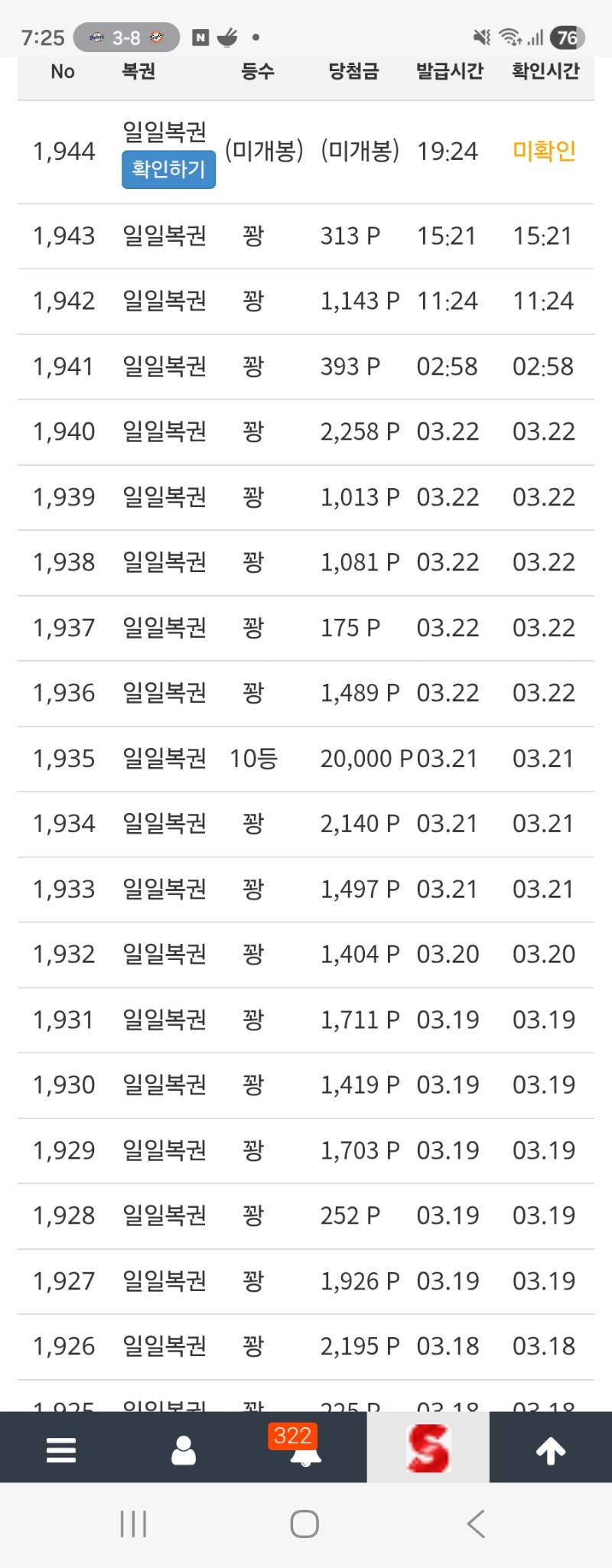Go to the system home screen
The image size is (612, 1568).
[x=304, y=1524]
